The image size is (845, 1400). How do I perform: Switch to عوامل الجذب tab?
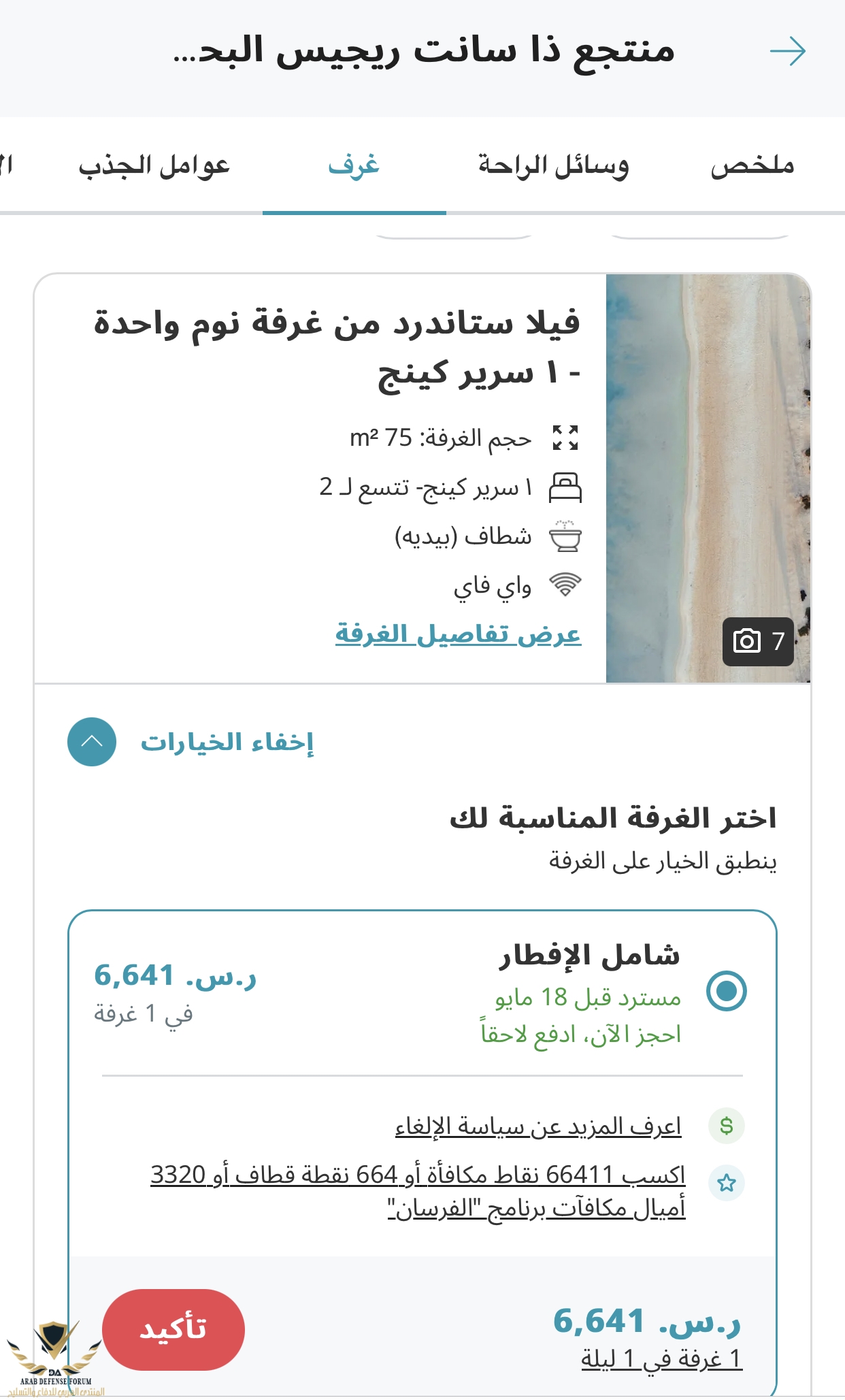[x=154, y=166]
